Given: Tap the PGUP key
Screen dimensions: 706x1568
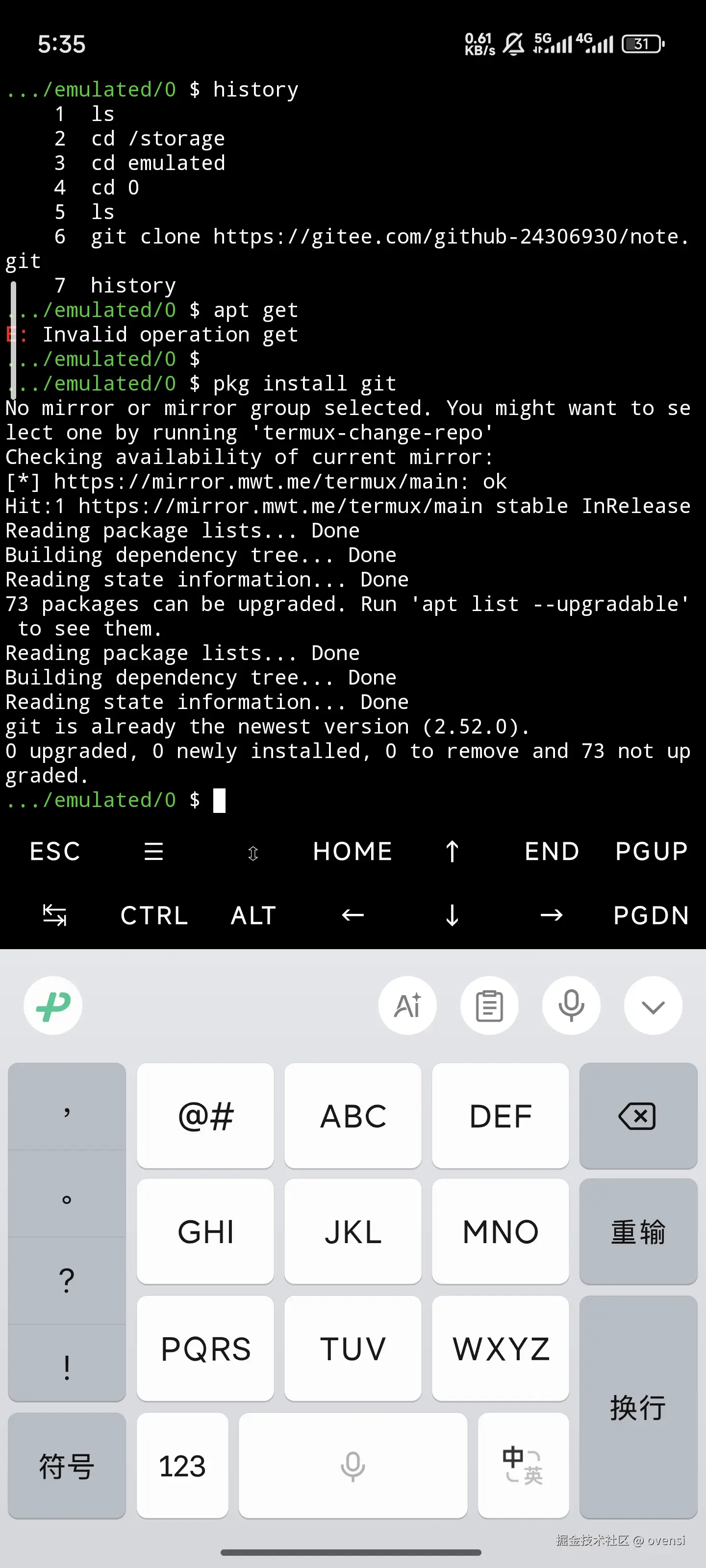Looking at the screenshot, I should pyautogui.click(x=651, y=851).
